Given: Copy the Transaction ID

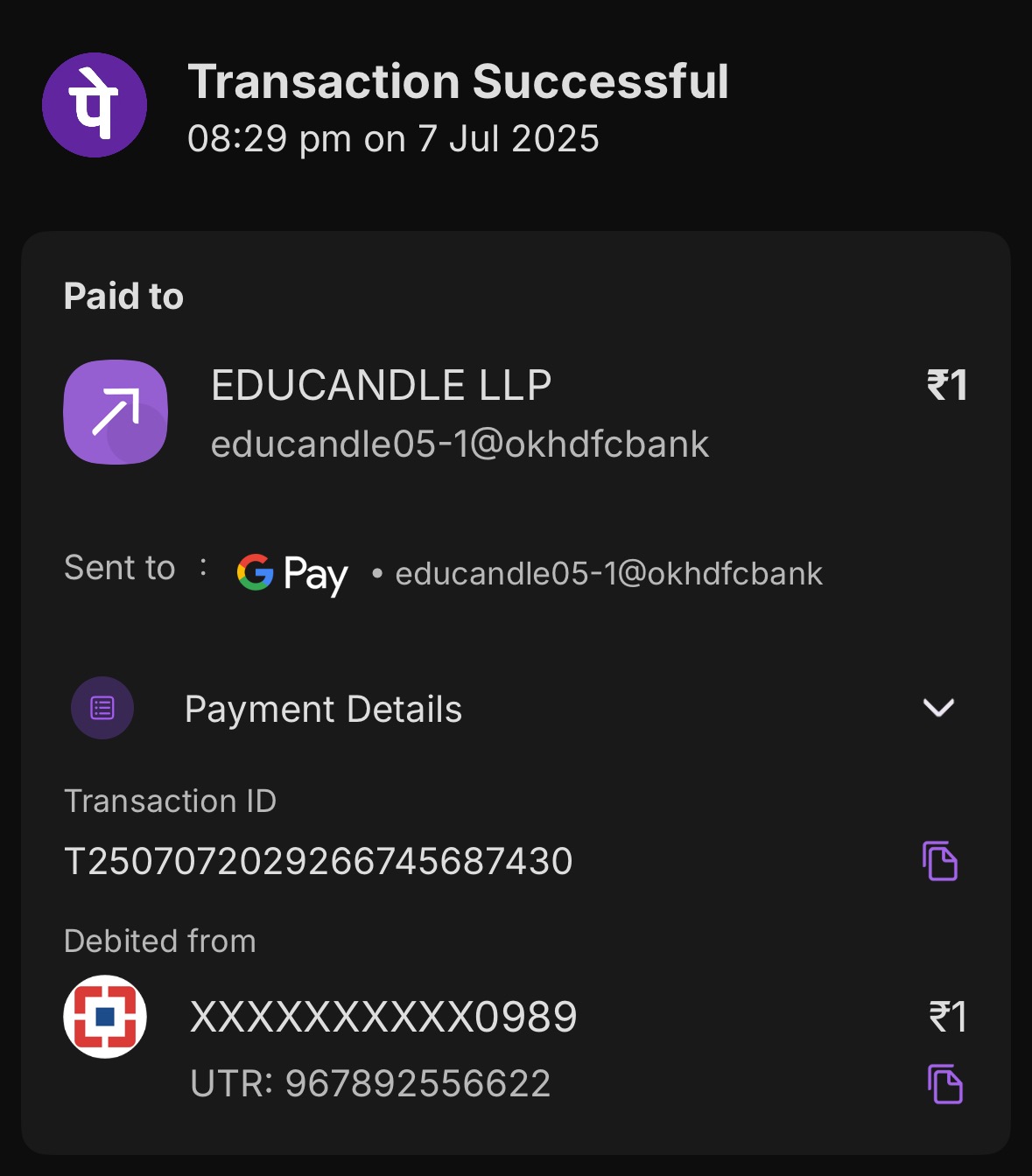Looking at the screenshot, I should tap(939, 861).
